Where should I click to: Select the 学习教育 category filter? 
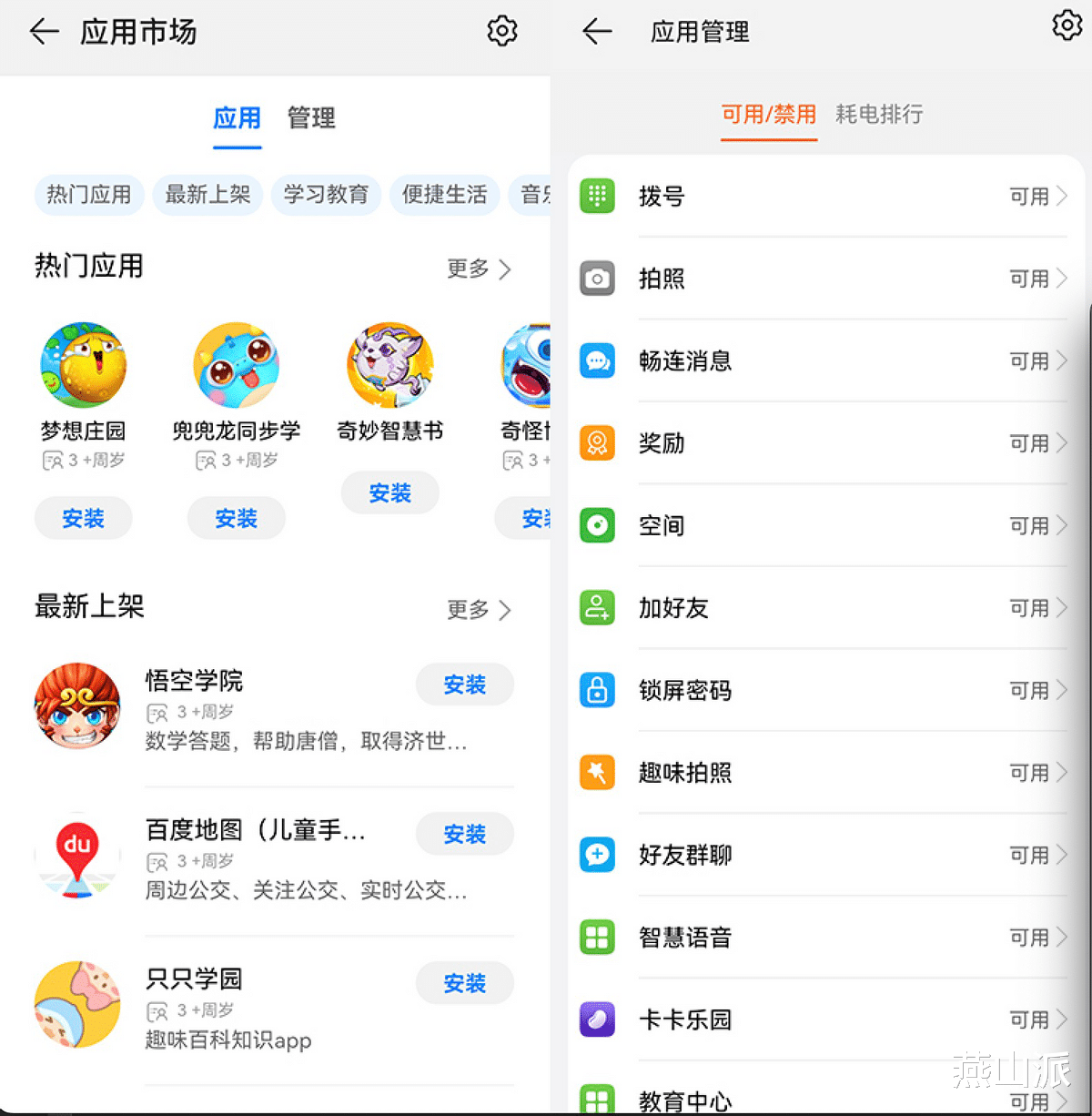coord(326,195)
